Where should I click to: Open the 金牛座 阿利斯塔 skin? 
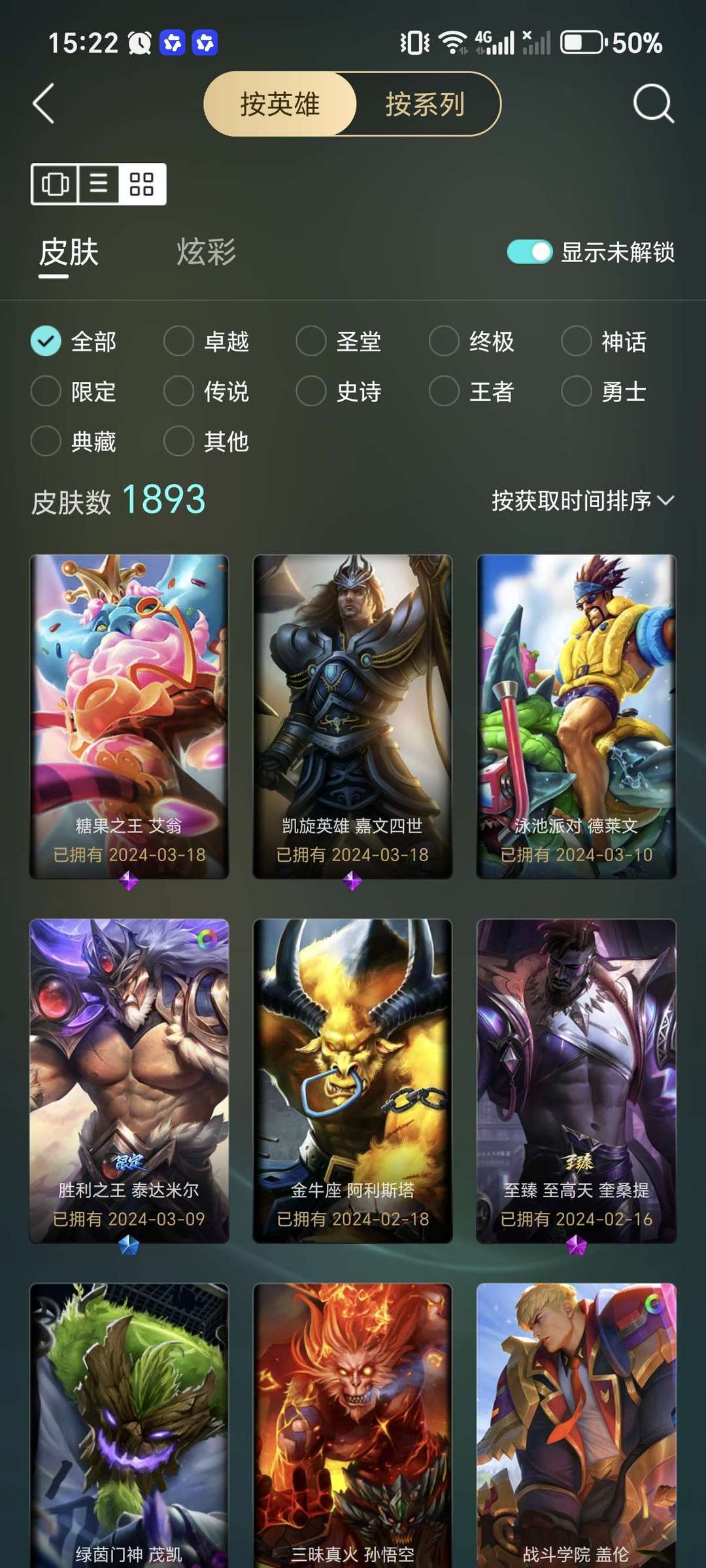pos(352,1080)
